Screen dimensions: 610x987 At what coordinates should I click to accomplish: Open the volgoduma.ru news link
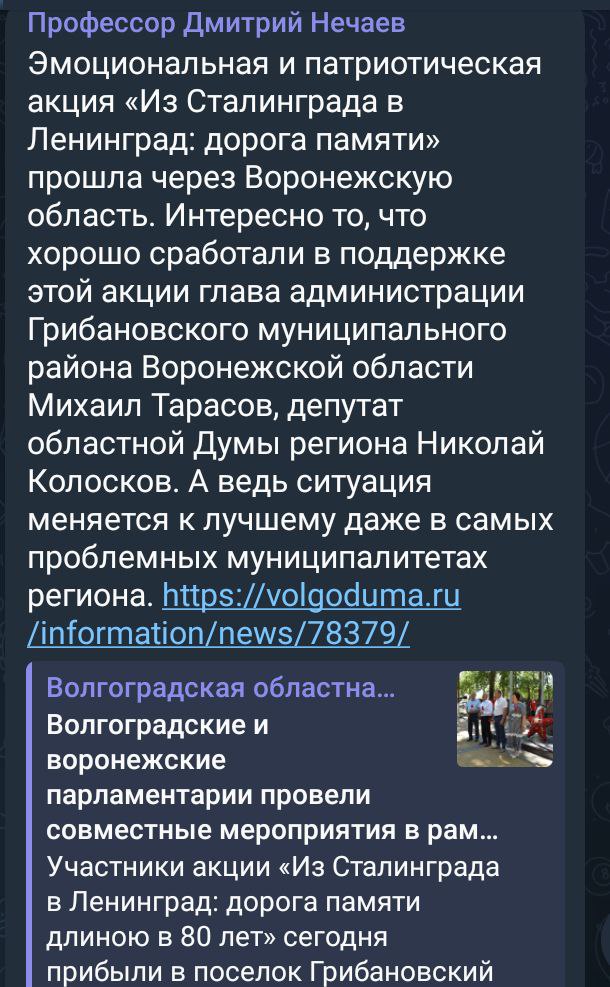point(310,598)
